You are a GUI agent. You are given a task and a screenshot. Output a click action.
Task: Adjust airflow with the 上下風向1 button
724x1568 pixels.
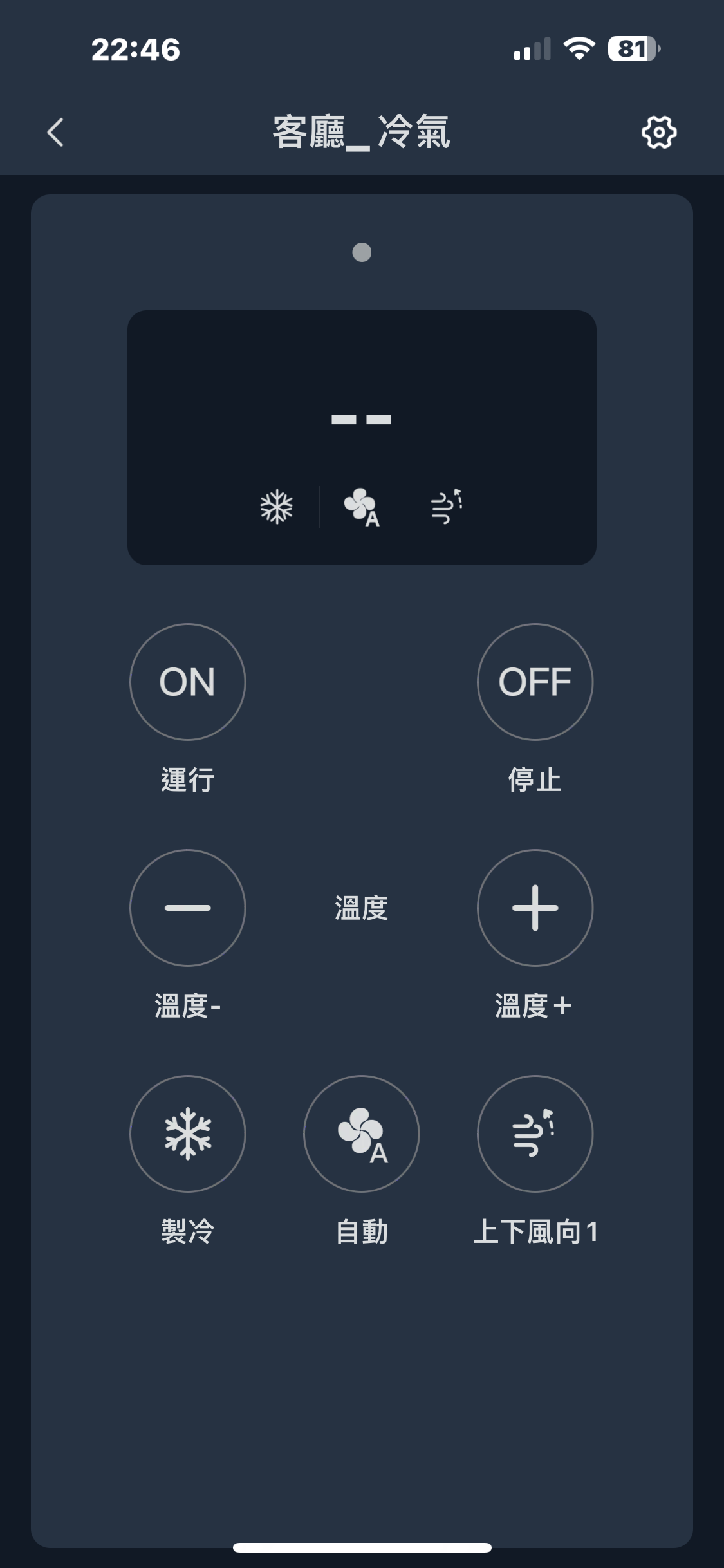click(x=535, y=1134)
